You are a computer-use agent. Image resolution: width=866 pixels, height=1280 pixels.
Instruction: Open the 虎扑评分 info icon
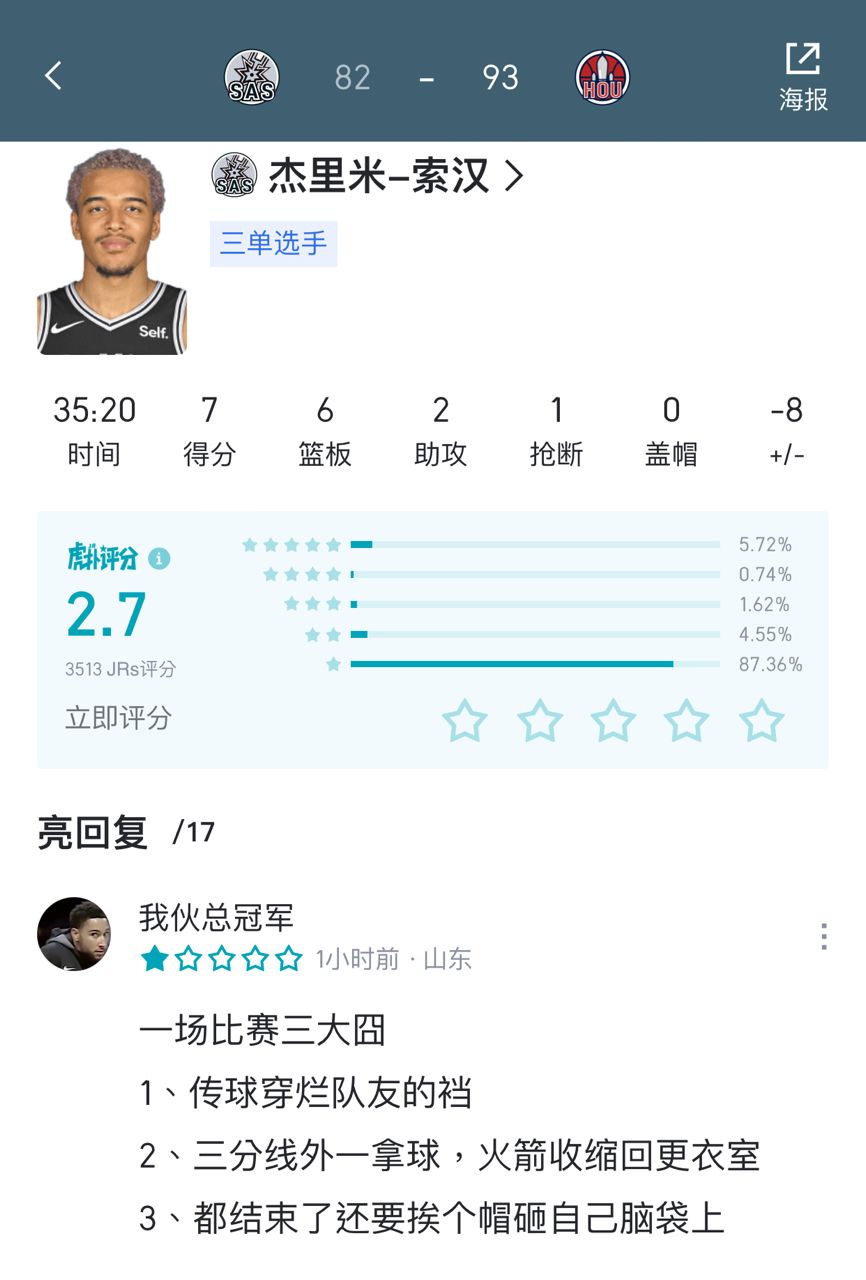point(159,559)
